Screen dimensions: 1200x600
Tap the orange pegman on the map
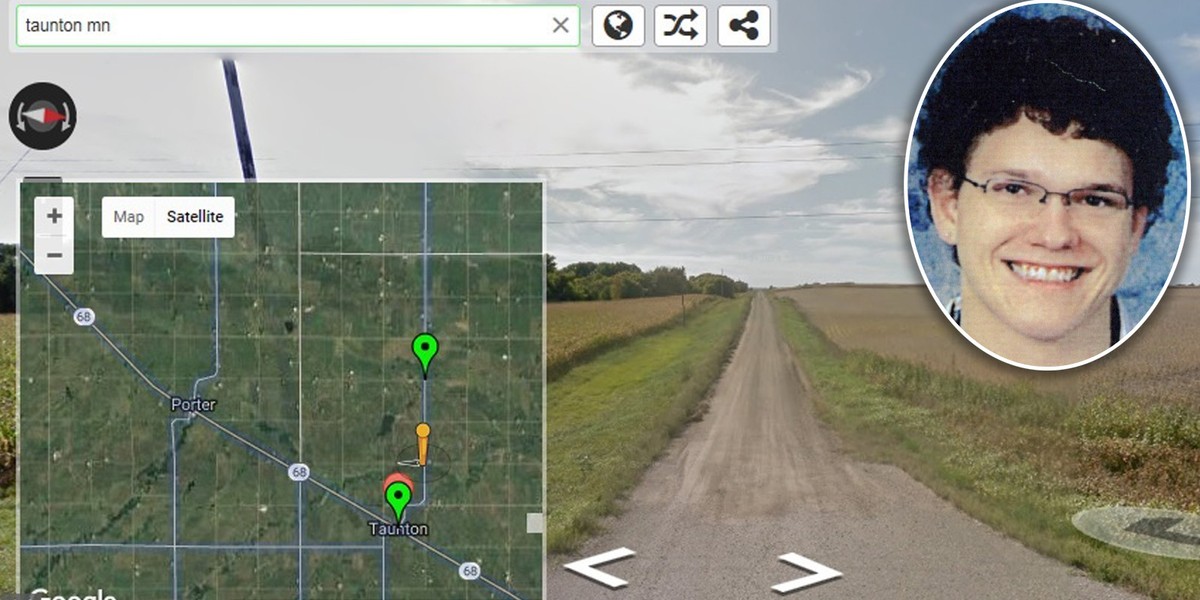tap(423, 443)
